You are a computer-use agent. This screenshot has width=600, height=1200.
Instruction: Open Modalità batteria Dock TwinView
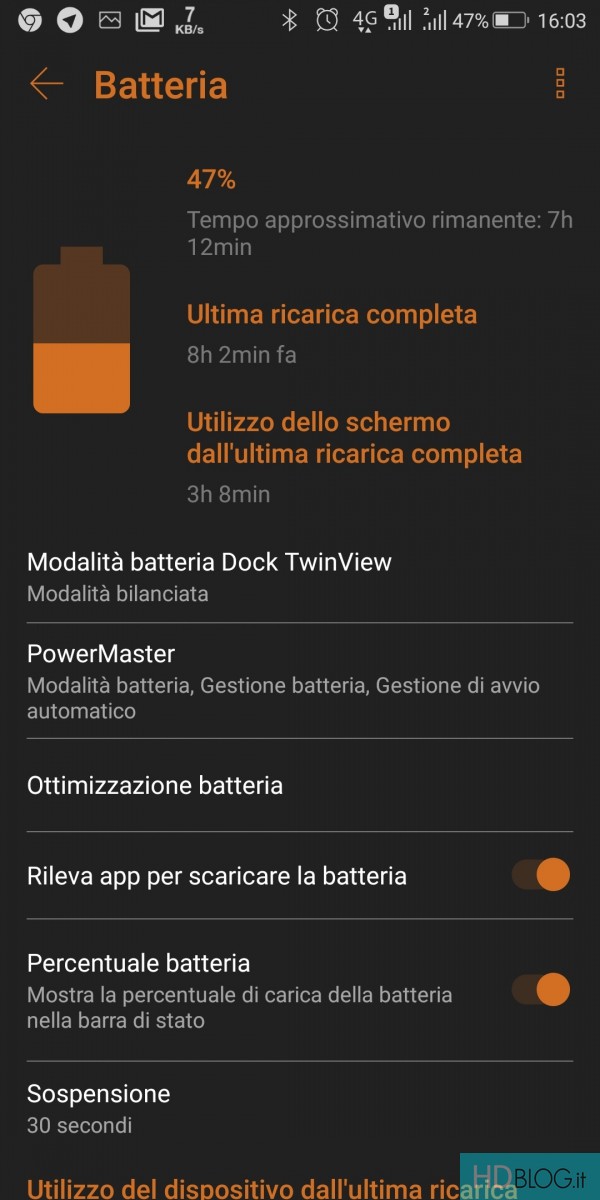click(x=209, y=576)
